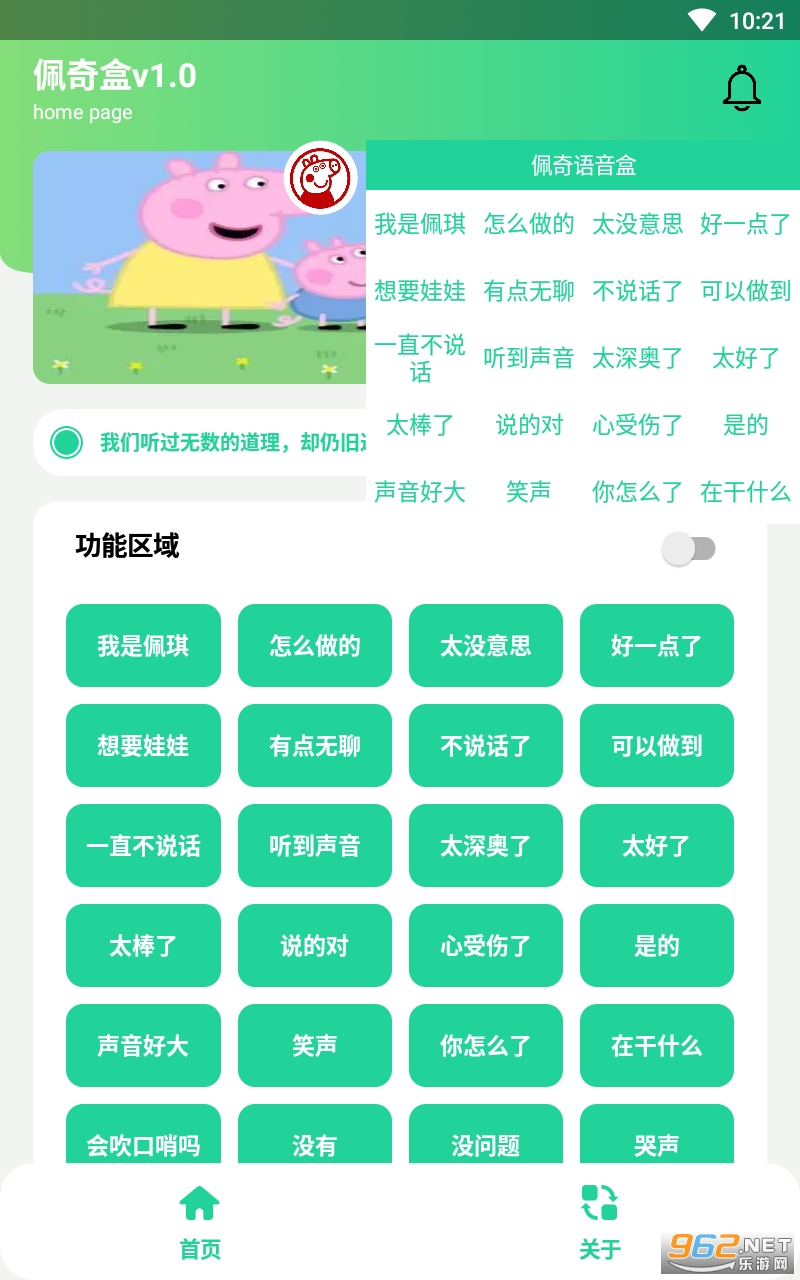Tap the 没有 button
Screen dimensions: 800x1280
(314, 1138)
